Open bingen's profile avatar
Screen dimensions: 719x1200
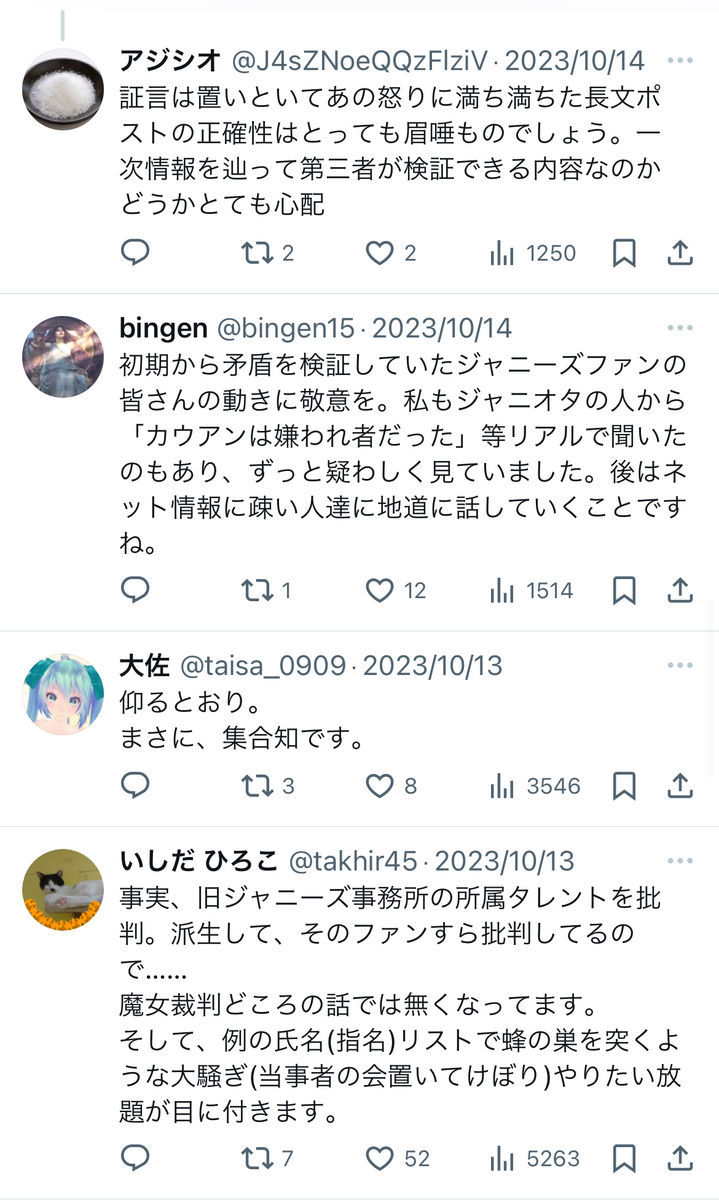63,357
